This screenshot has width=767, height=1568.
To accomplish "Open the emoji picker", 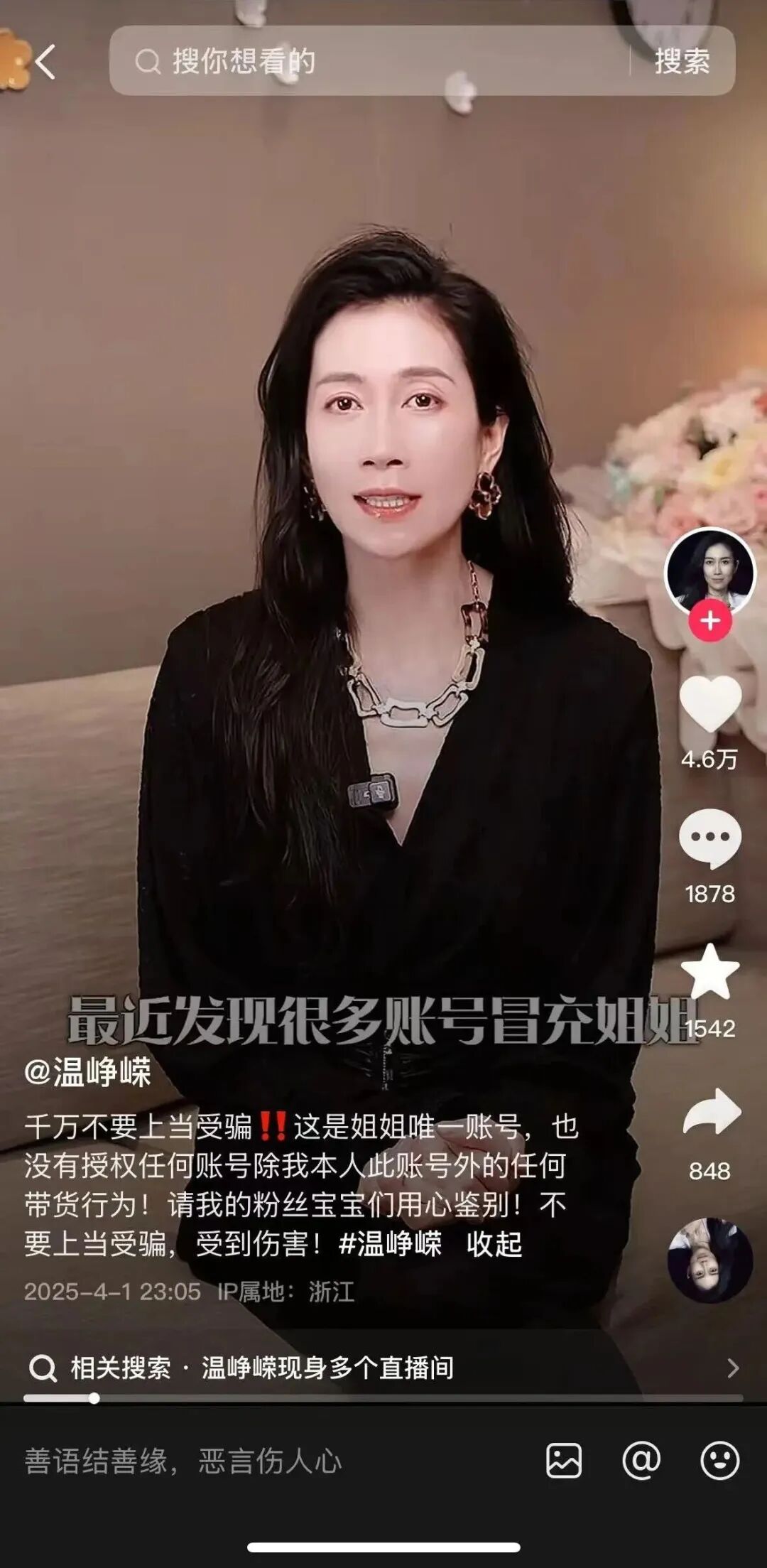I will (719, 1461).
